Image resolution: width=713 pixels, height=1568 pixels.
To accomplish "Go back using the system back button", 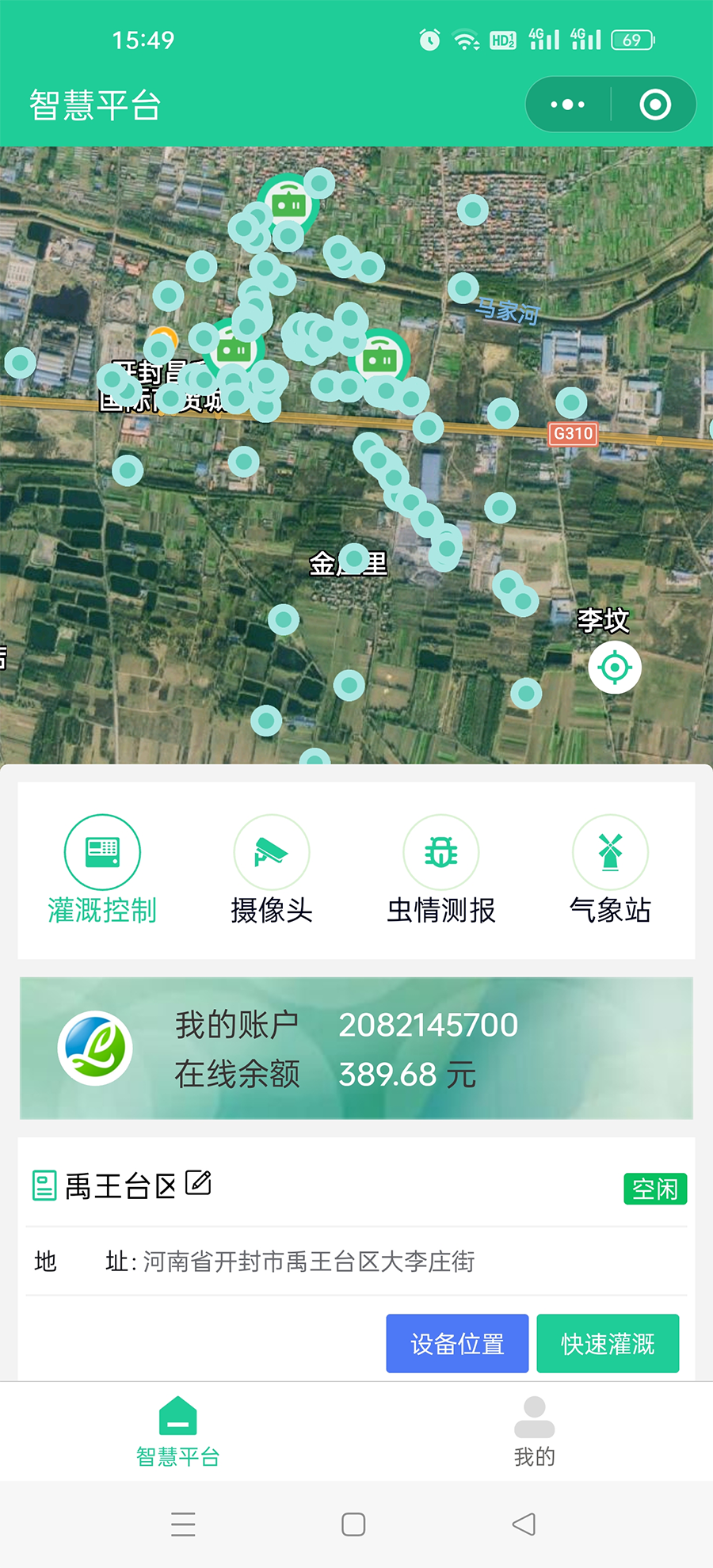I will [x=524, y=1524].
